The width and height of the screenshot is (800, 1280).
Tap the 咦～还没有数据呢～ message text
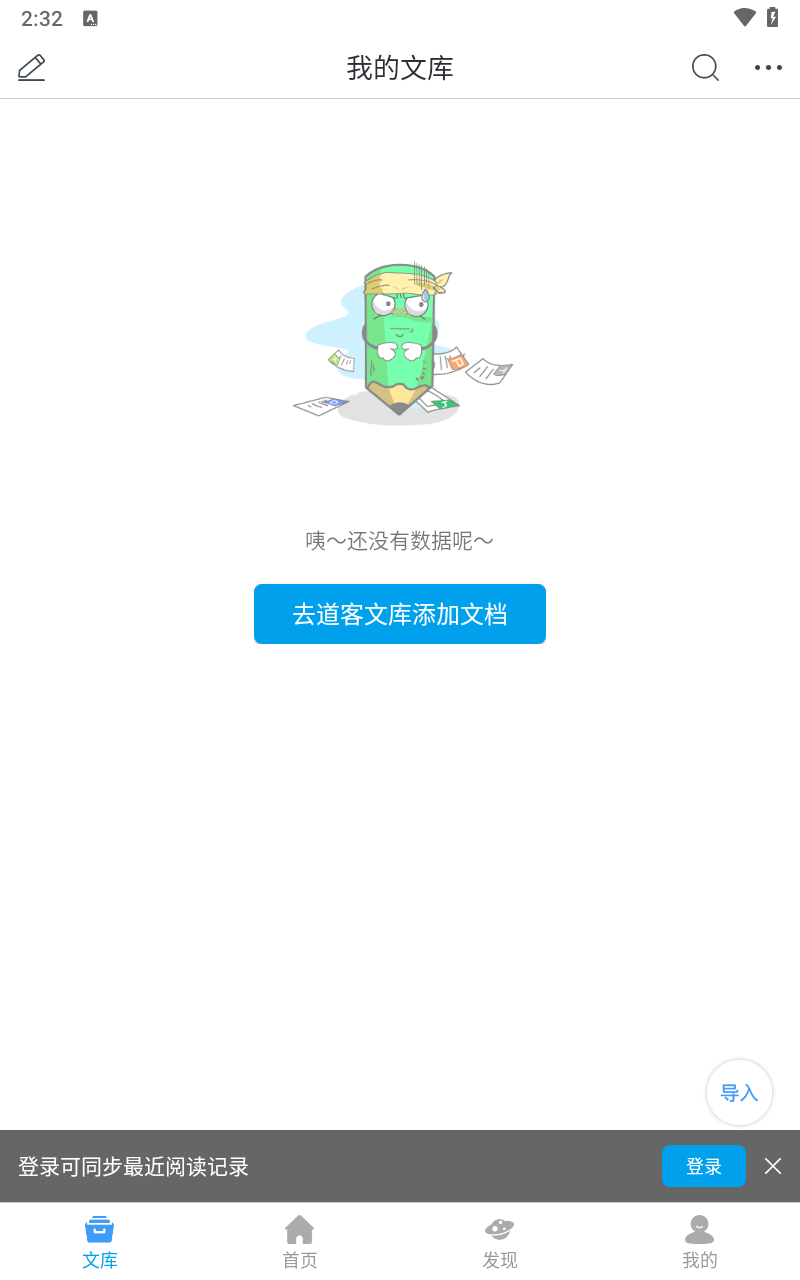click(400, 541)
